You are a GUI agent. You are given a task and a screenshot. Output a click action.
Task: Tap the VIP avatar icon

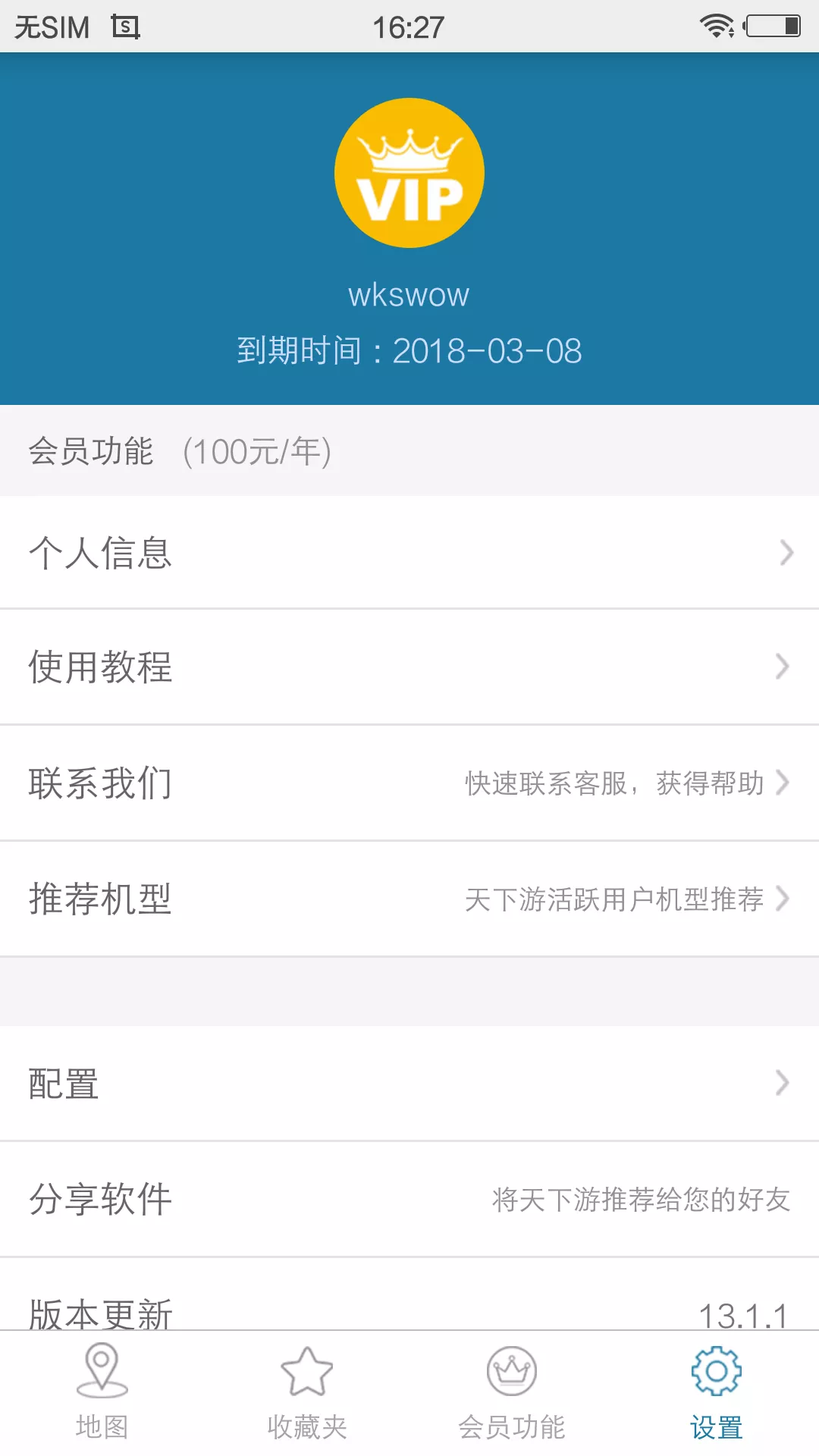pyautogui.click(x=409, y=173)
